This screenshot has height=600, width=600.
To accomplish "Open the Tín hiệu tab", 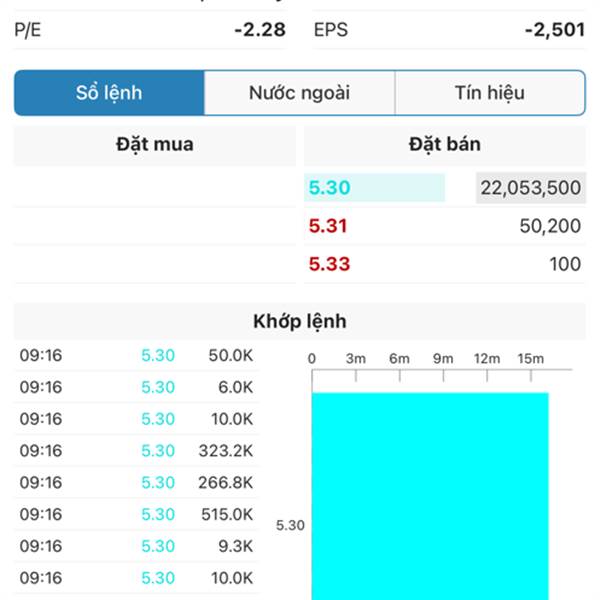I will coord(489,93).
